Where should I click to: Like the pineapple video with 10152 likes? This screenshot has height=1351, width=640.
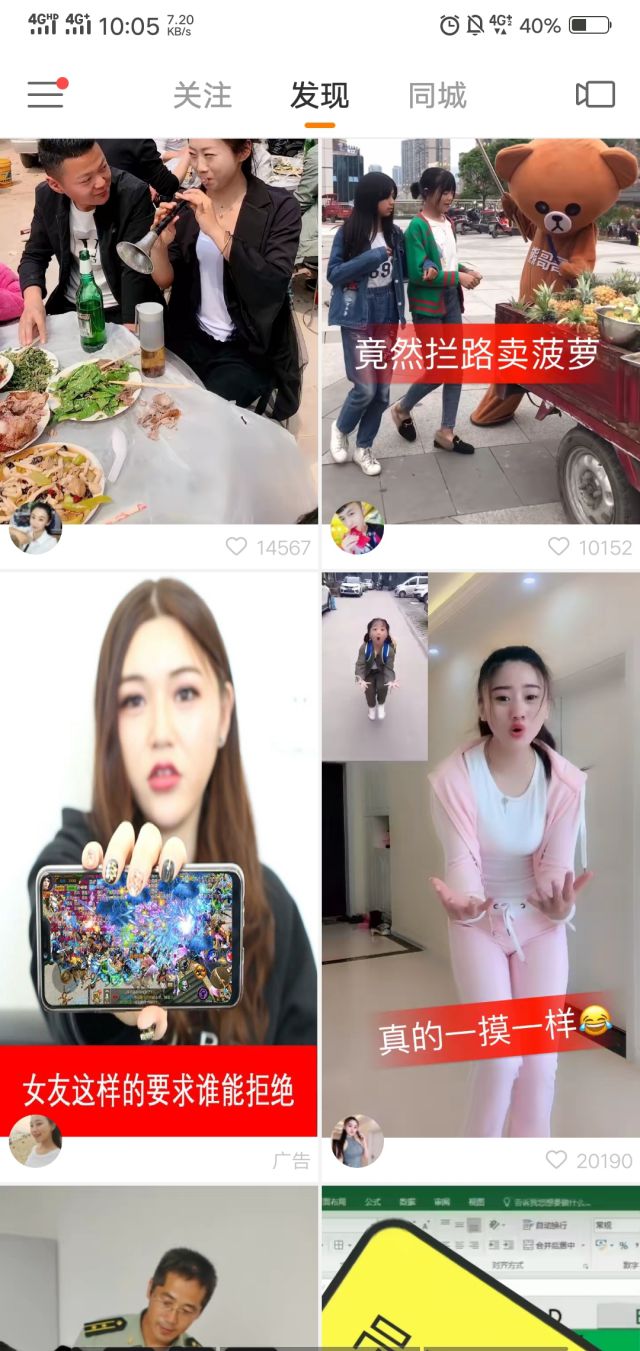click(558, 547)
